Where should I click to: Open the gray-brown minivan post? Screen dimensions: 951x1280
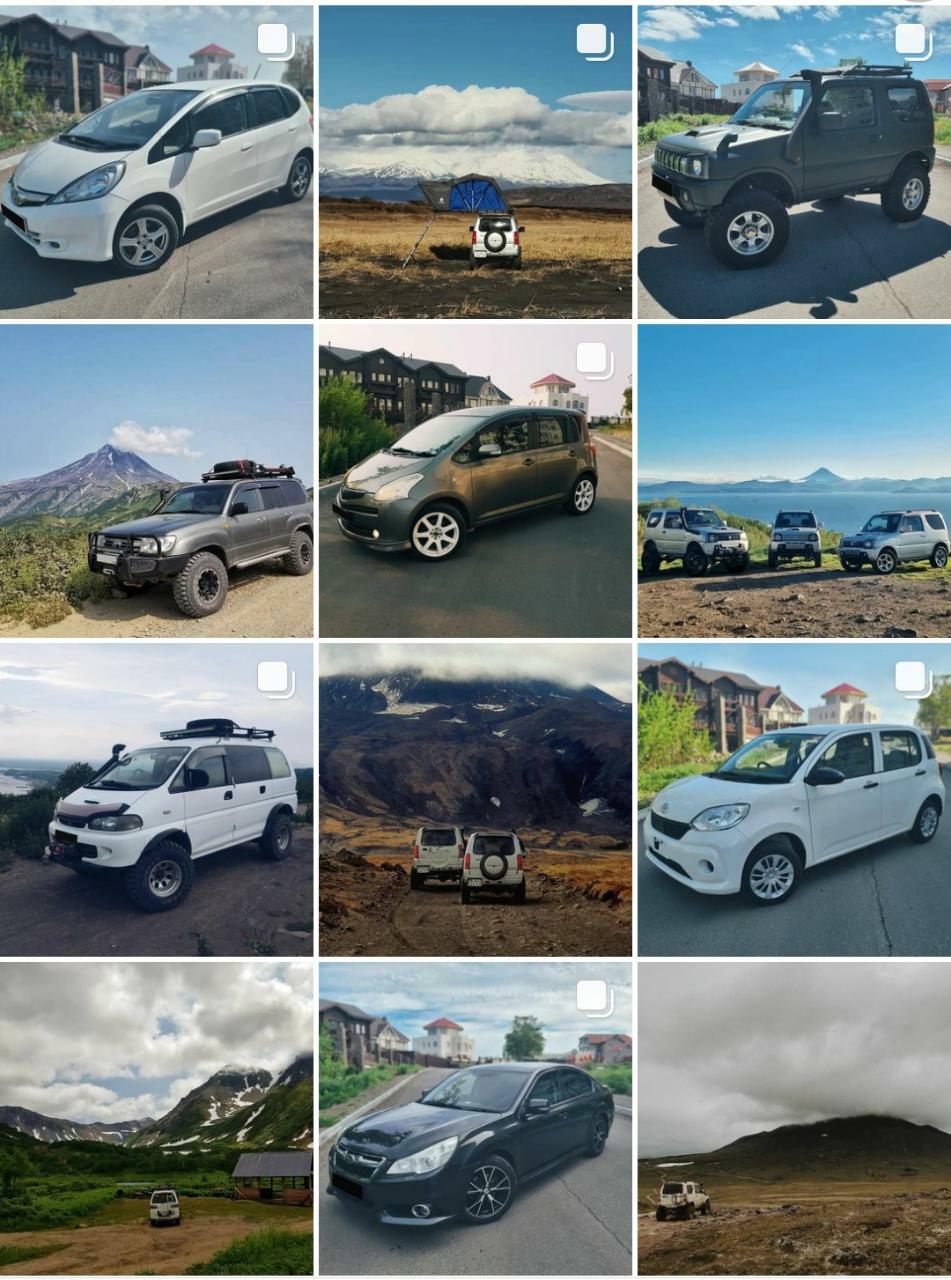(475, 480)
